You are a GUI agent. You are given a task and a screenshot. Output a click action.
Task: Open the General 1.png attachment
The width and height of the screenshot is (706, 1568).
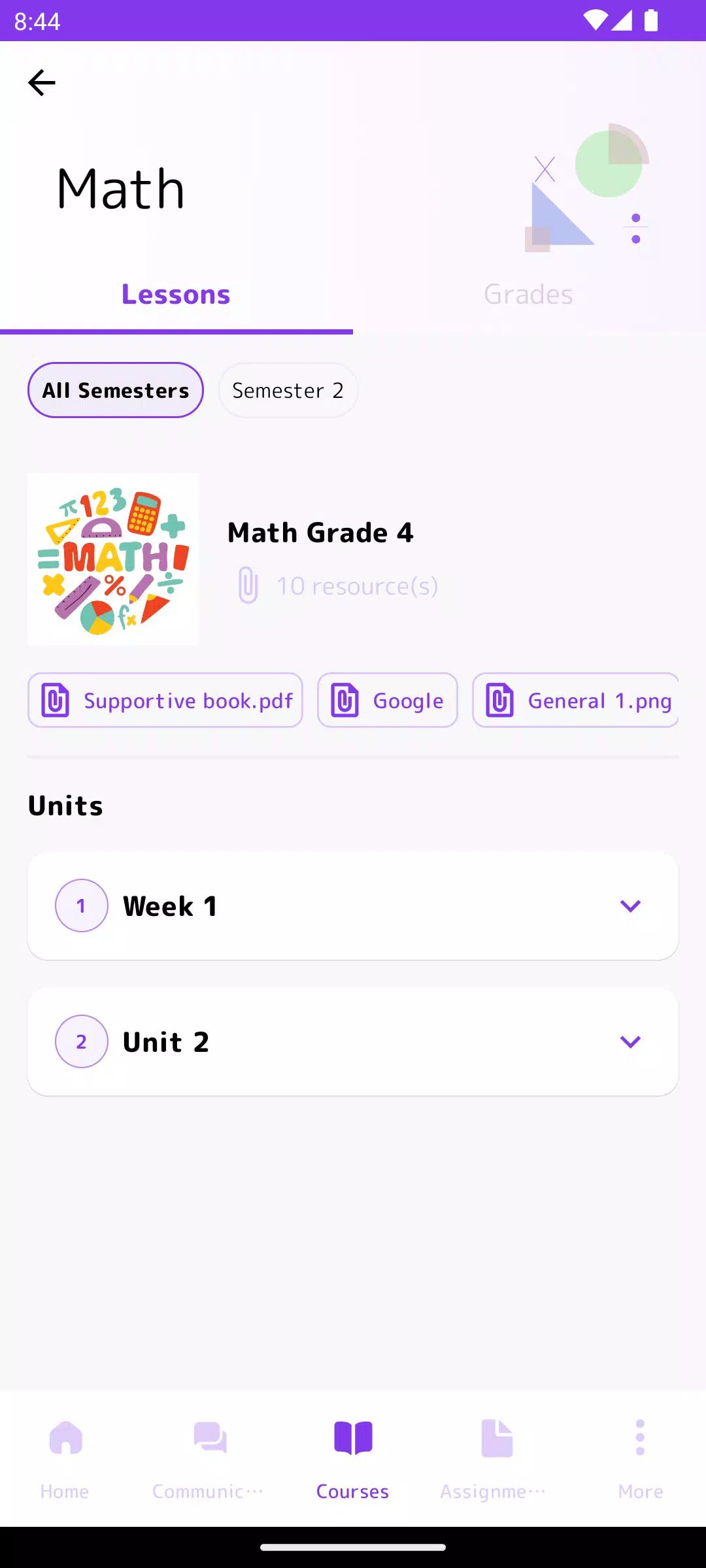(575, 700)
